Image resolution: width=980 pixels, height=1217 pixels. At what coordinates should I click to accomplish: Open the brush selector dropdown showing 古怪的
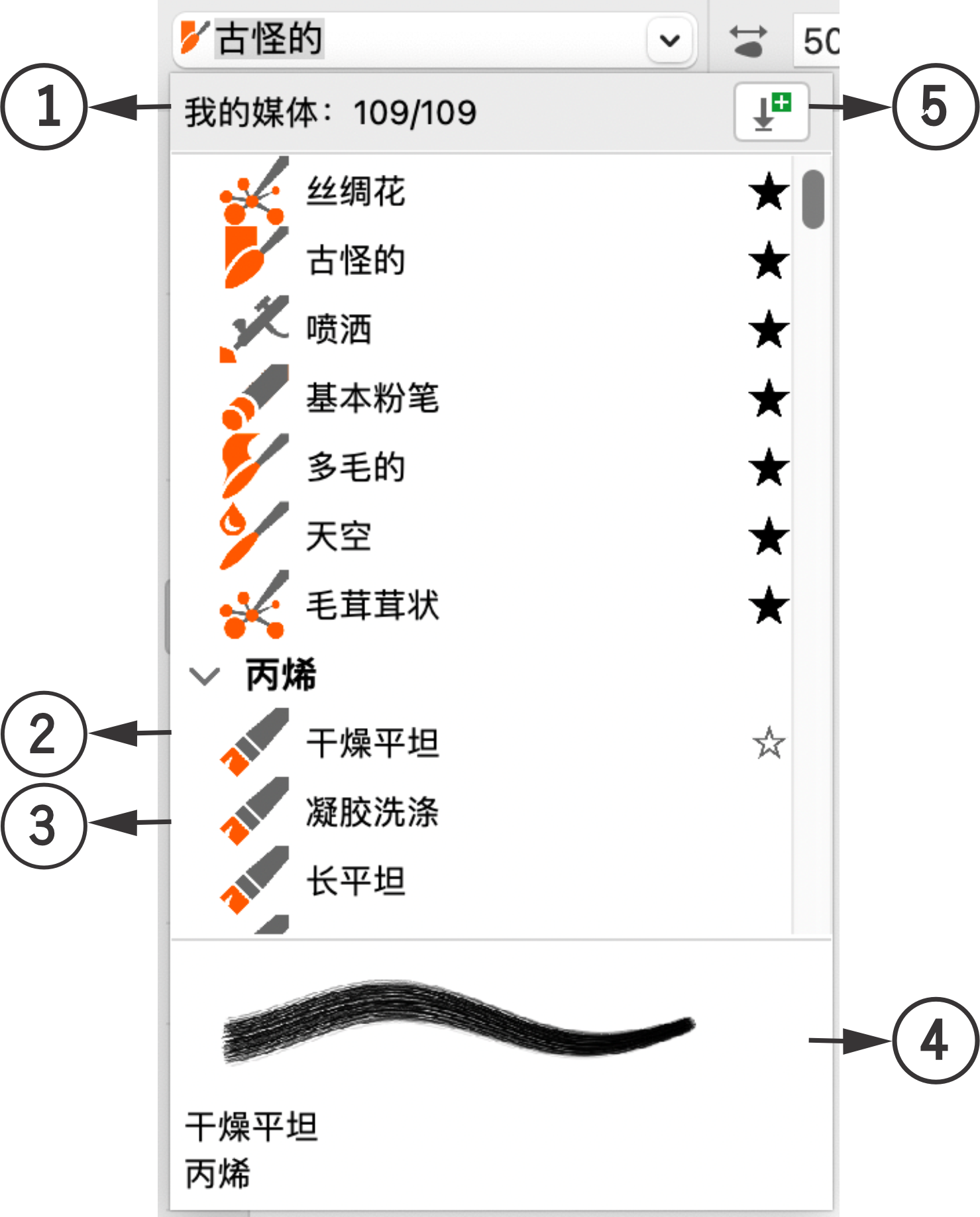click(x=669, y=41)
